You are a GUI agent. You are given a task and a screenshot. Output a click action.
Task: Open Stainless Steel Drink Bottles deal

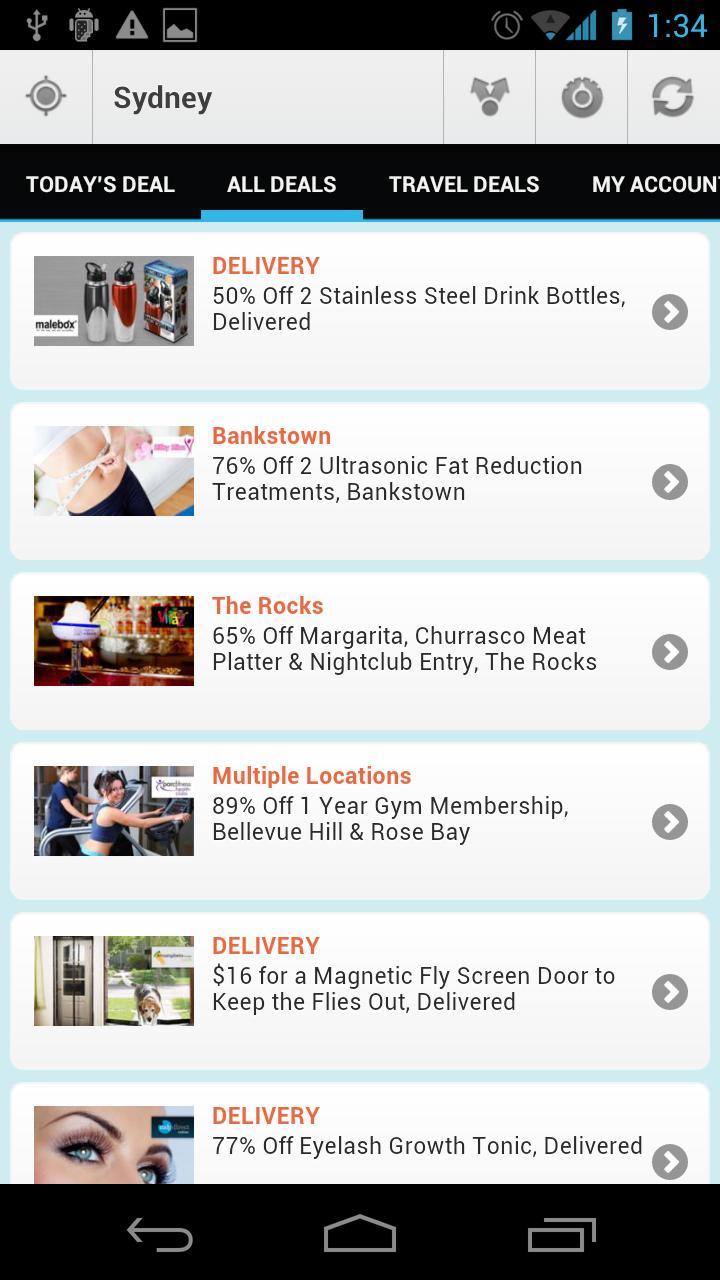(x=360, y=311)
